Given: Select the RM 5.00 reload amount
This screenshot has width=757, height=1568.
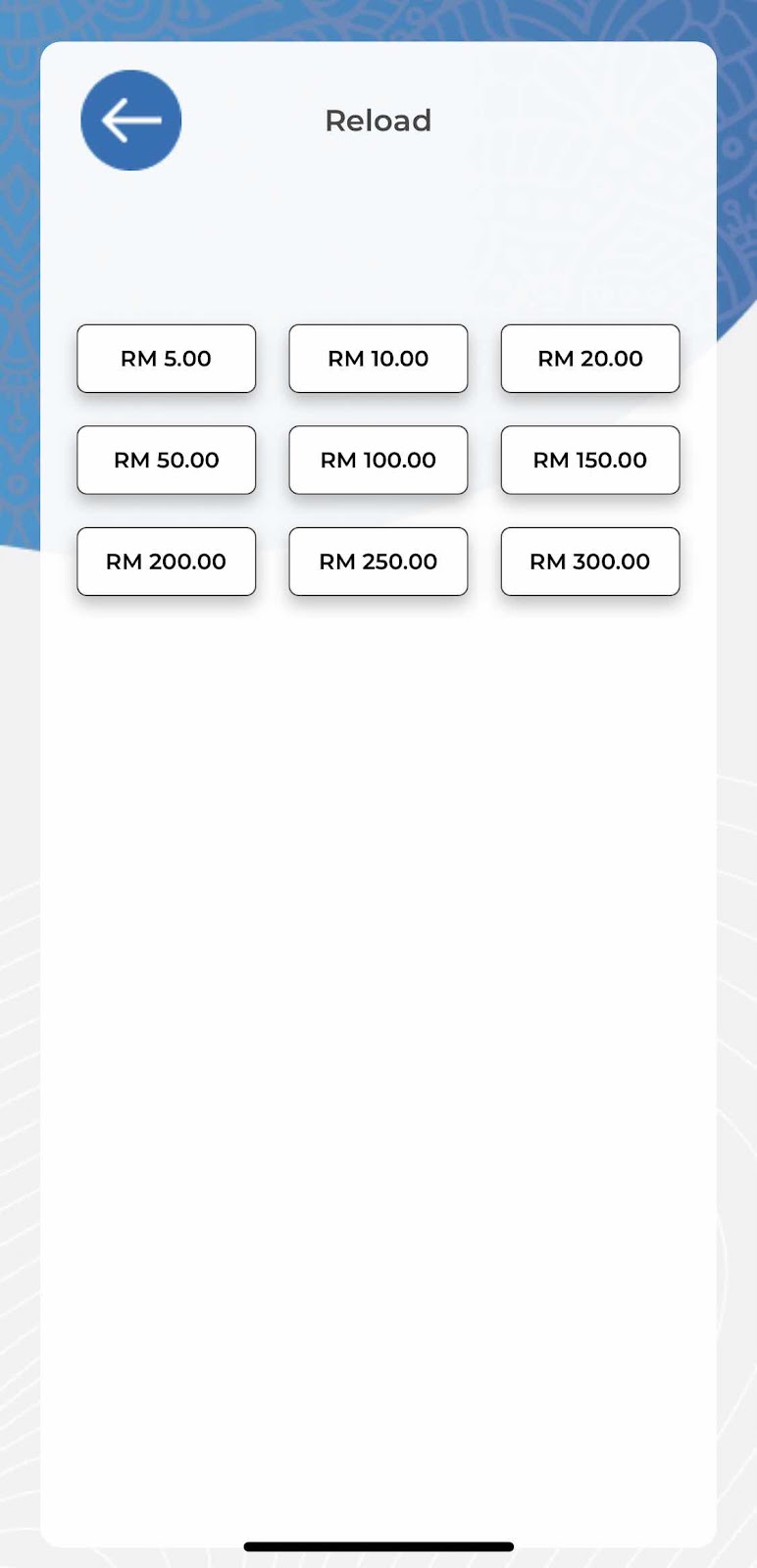Looking at the screenshot, I should tap(167, 359).
